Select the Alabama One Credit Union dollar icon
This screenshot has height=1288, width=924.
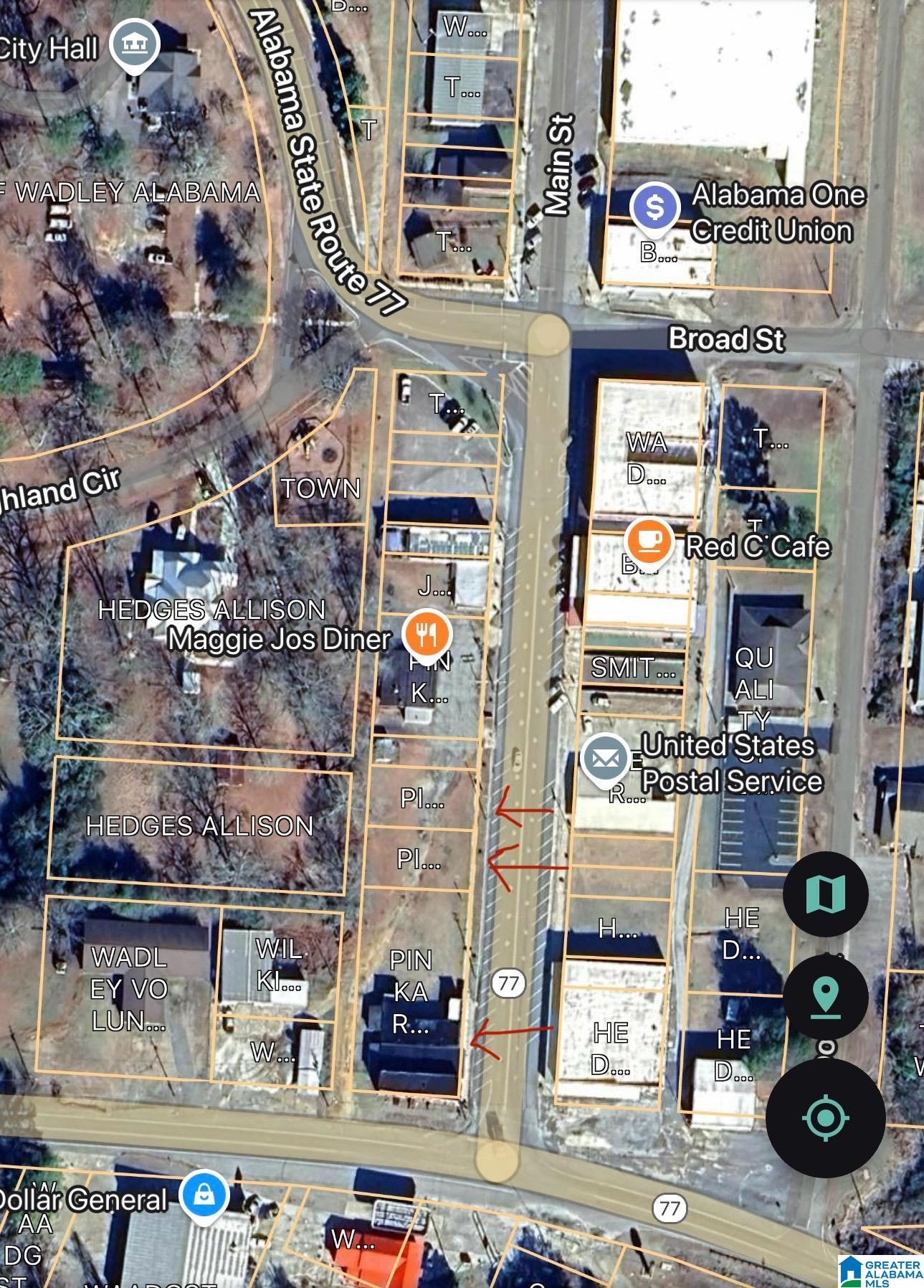click(656, 207)
